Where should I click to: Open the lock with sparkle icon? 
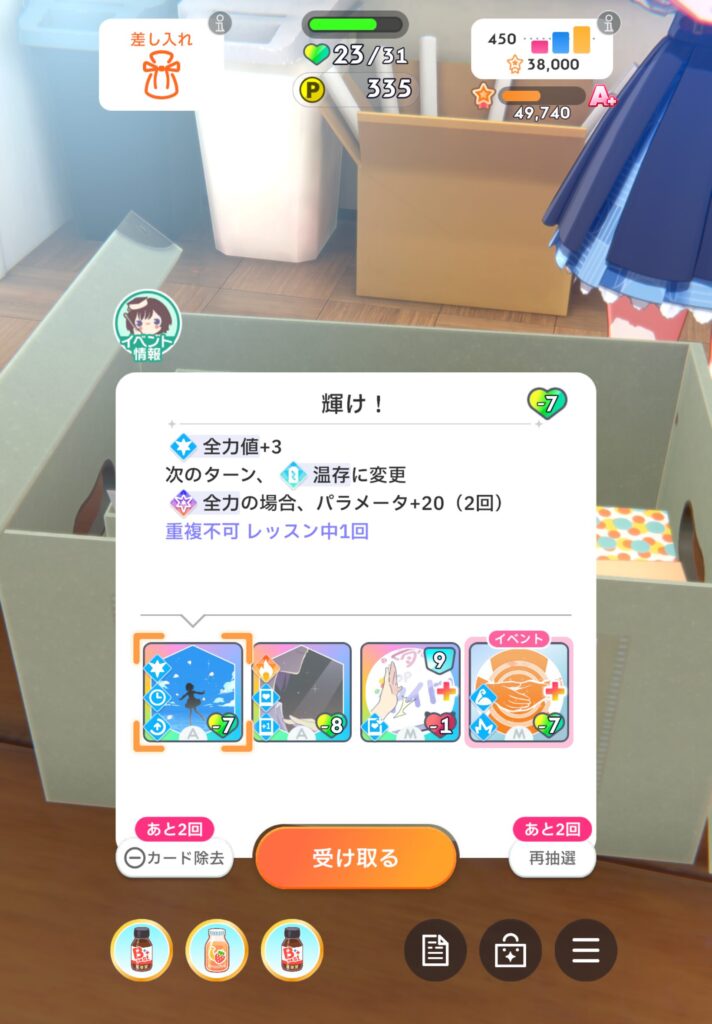510,950
